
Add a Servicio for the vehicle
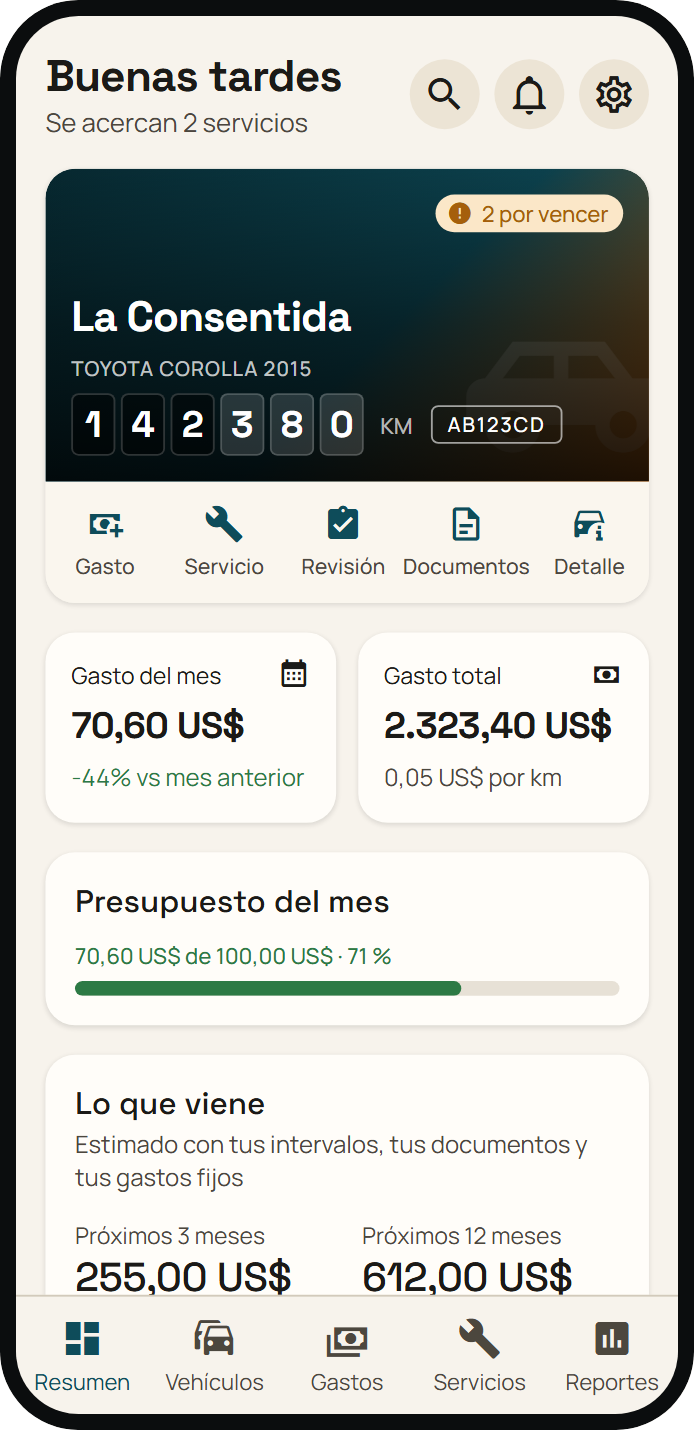[x=224, y=543]
